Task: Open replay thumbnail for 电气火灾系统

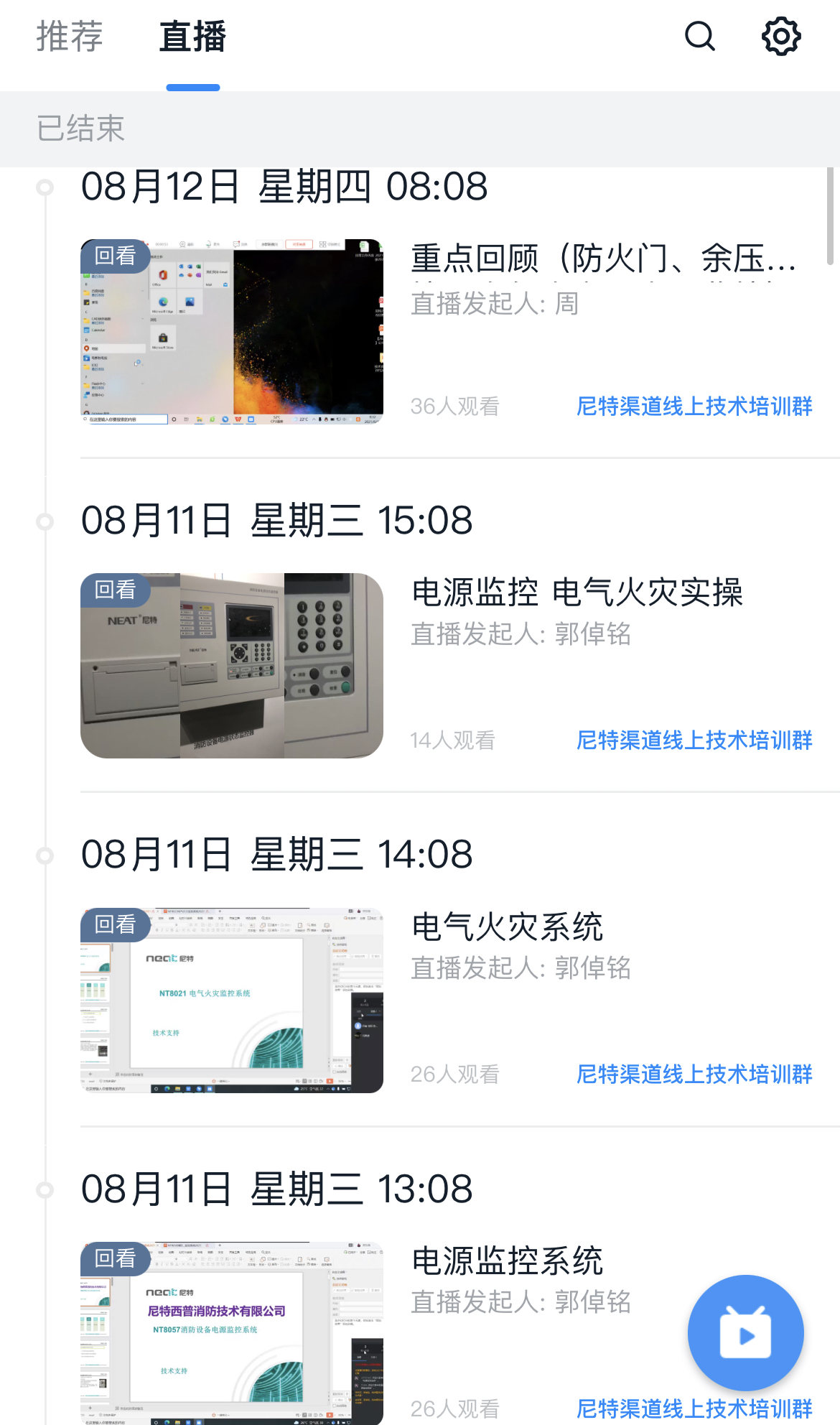Action: [x=232, y=1000]
